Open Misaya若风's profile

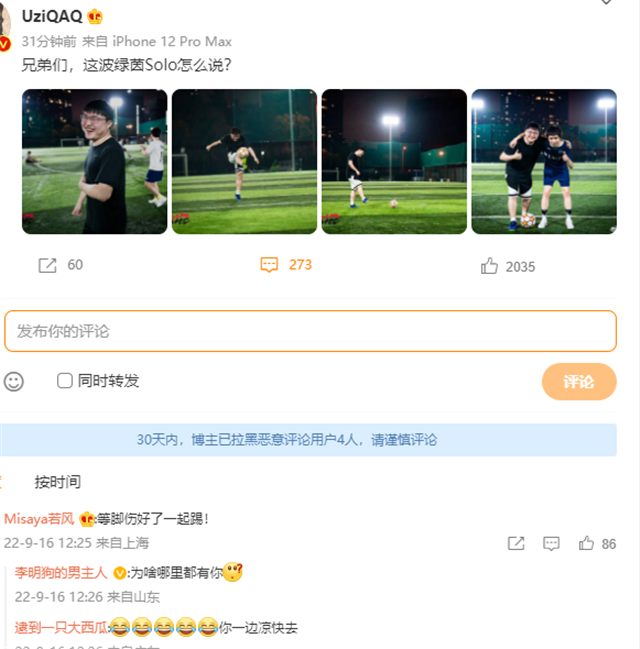(x=39, y=519)
